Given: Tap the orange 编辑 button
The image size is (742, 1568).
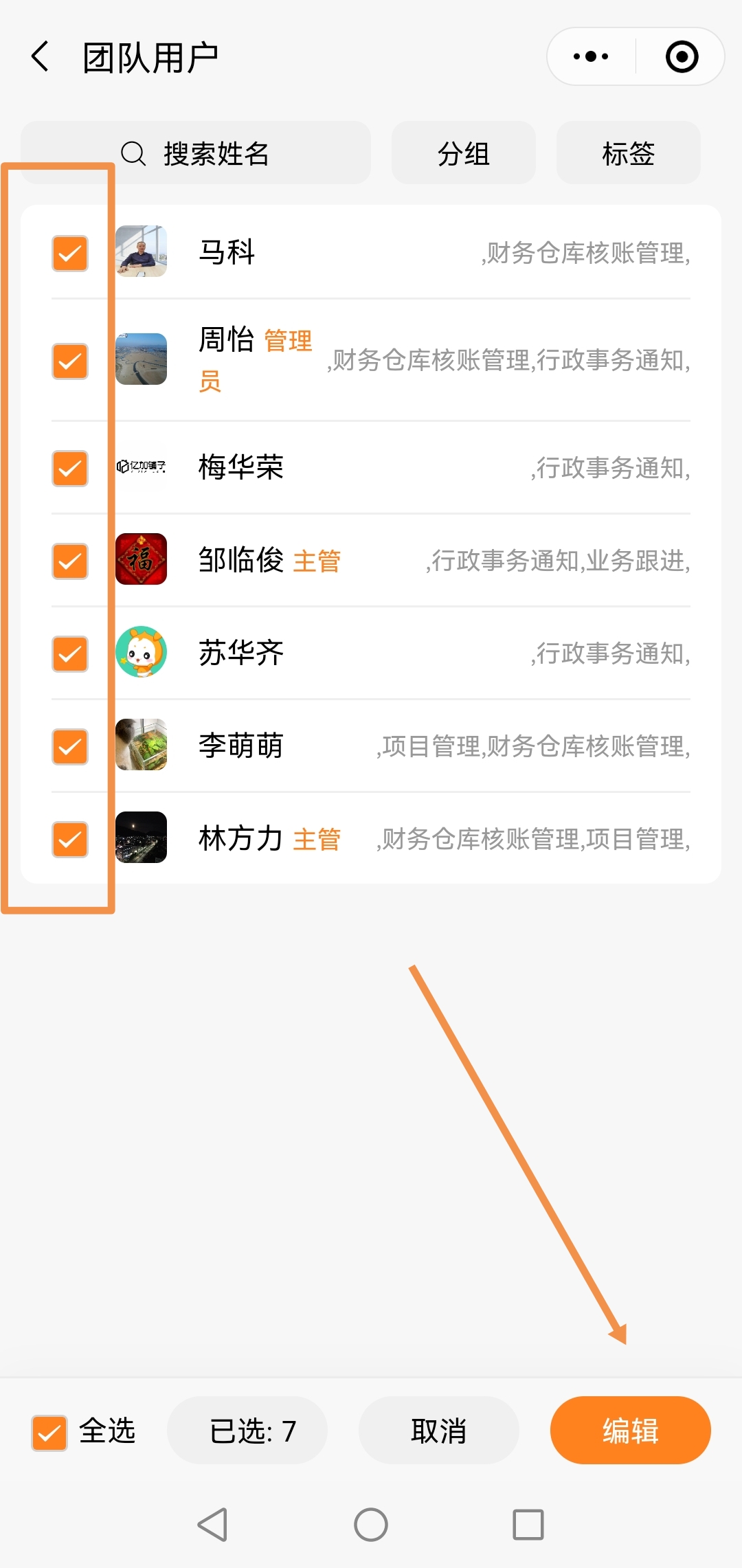Looking at the screenshot, I should point(630,1431).
